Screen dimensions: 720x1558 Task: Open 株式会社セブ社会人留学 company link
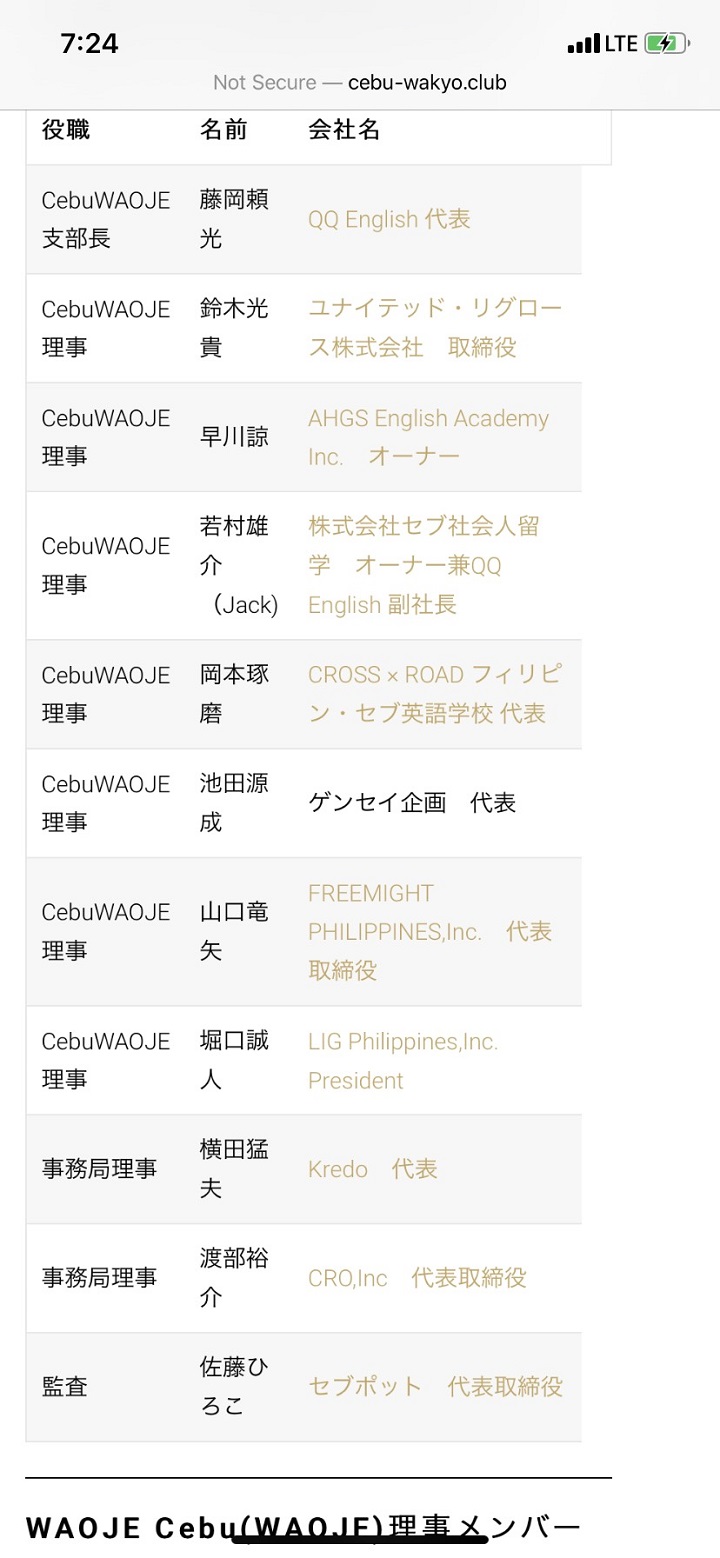pyautogui.click(x=424, y=527)
